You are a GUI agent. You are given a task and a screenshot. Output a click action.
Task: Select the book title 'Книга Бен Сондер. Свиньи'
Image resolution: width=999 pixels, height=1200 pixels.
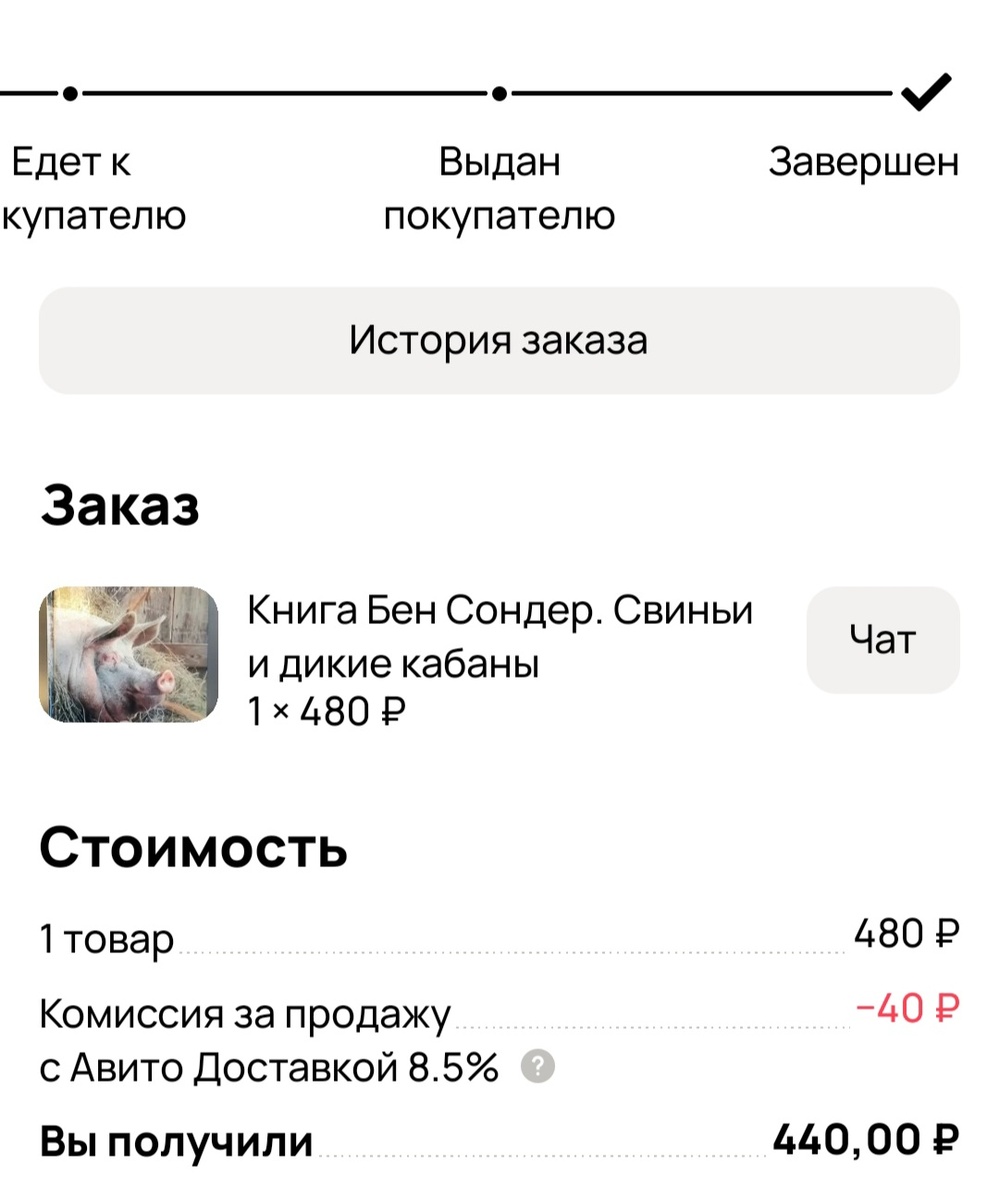pyautogui.click(x=500, y=610)
